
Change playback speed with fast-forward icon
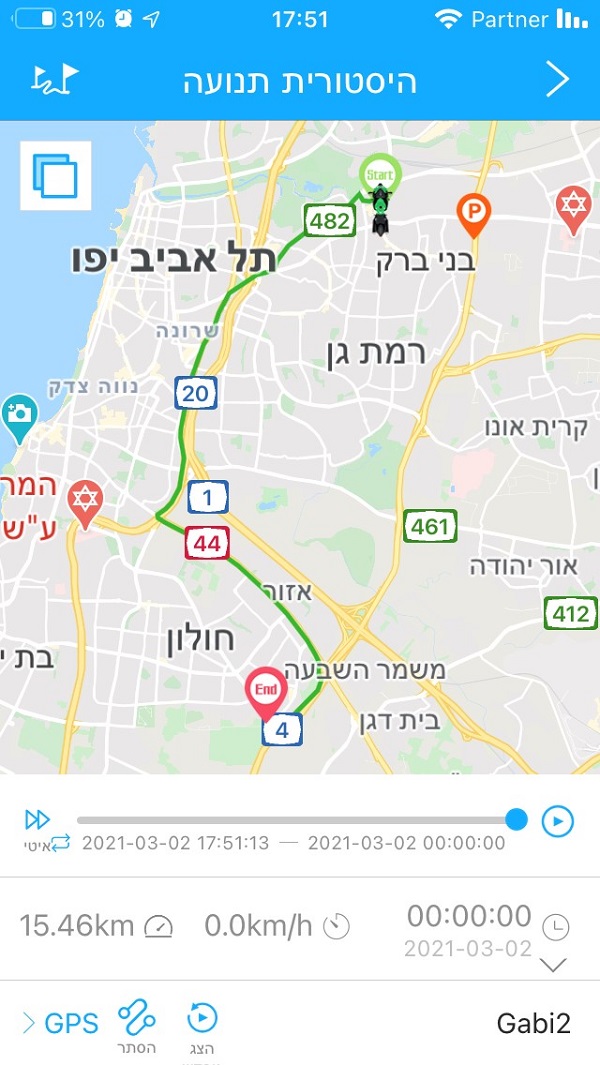click(x=37, y=820)
